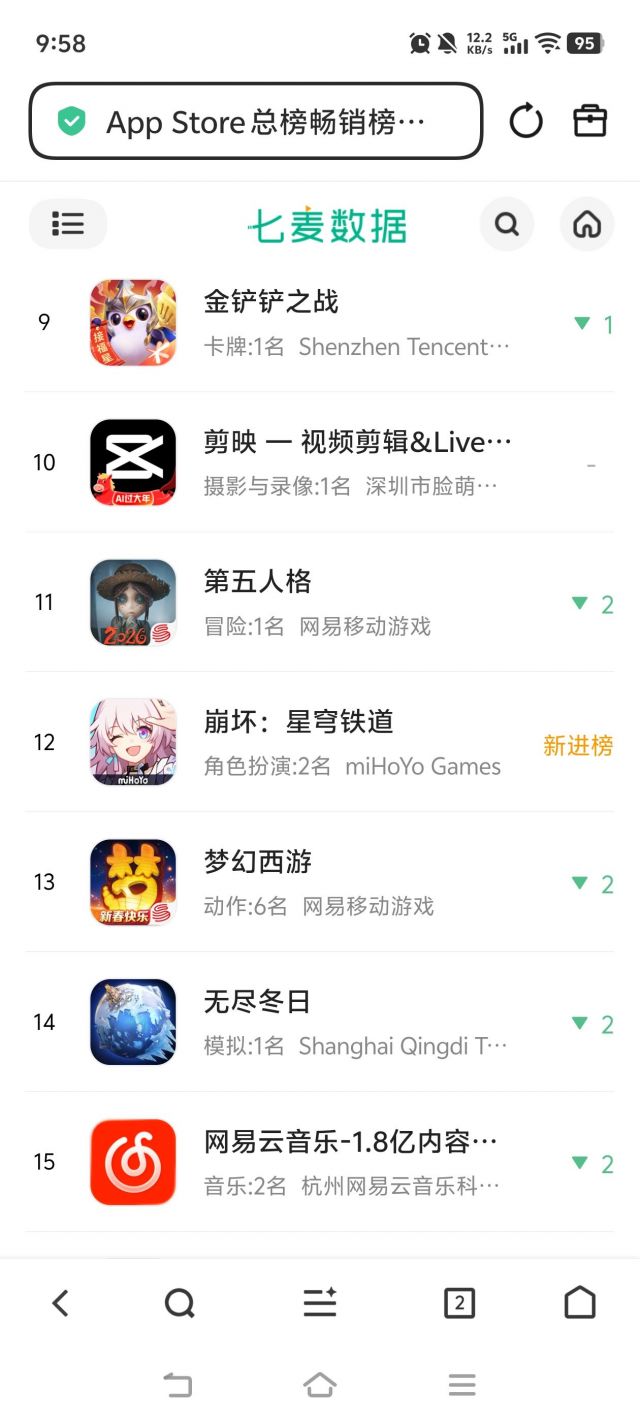The height and width of the screenshot is (1422, 640).
Task: Open the 七麦数据 list menu button
Action: tap(68, 224)
